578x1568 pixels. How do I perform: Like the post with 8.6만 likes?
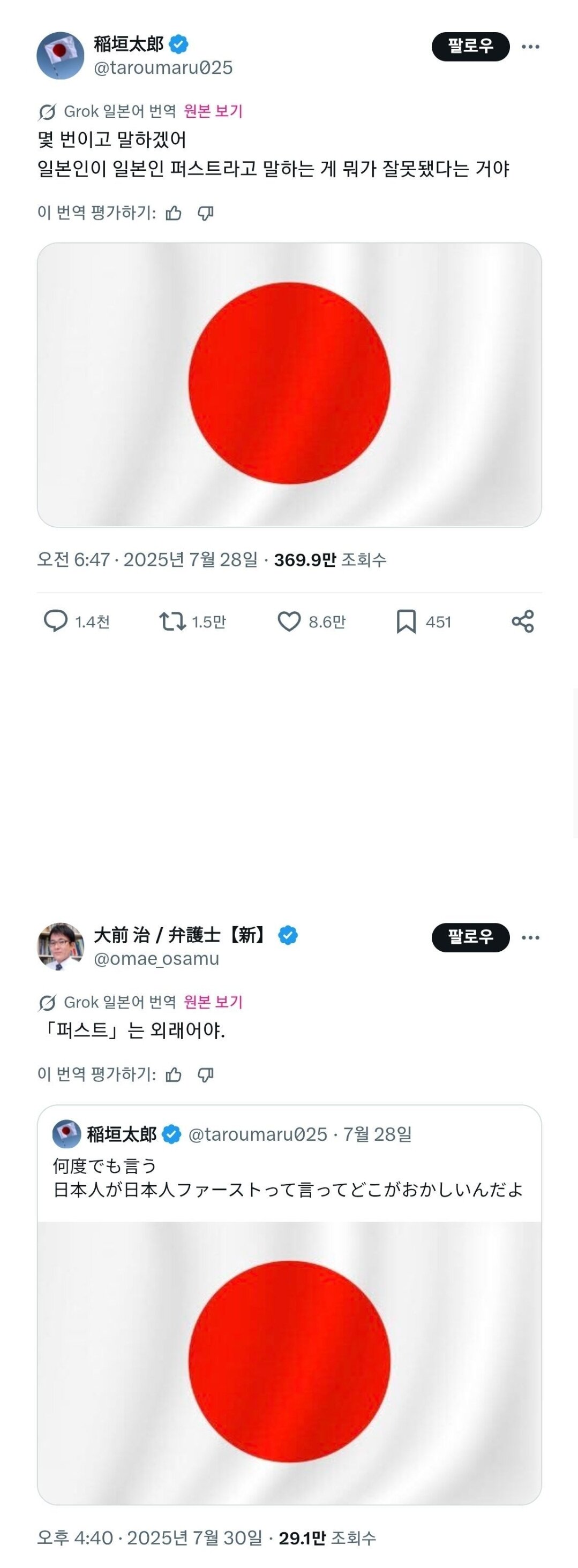(x=289, y=622)
